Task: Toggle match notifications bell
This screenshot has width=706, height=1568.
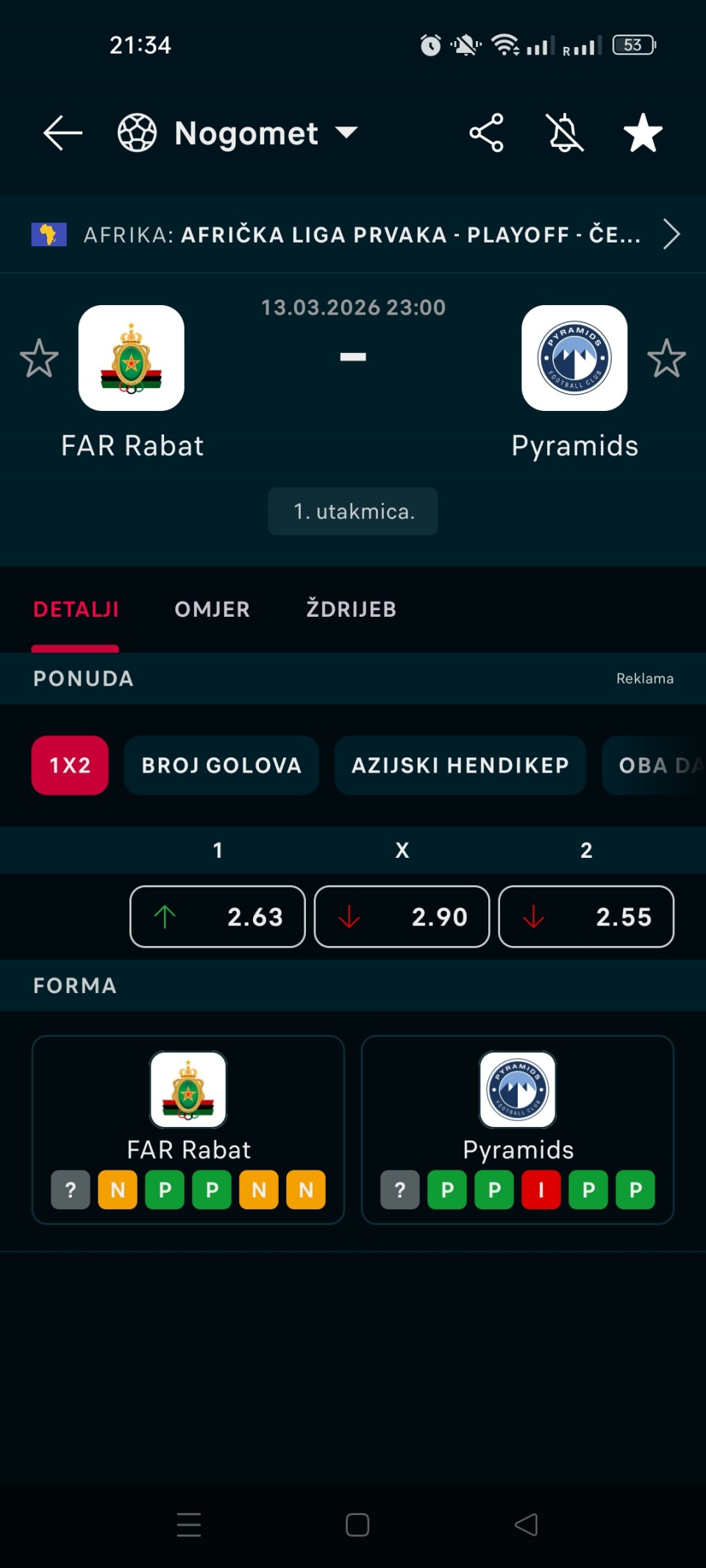Action: click(x=566, y=133)
